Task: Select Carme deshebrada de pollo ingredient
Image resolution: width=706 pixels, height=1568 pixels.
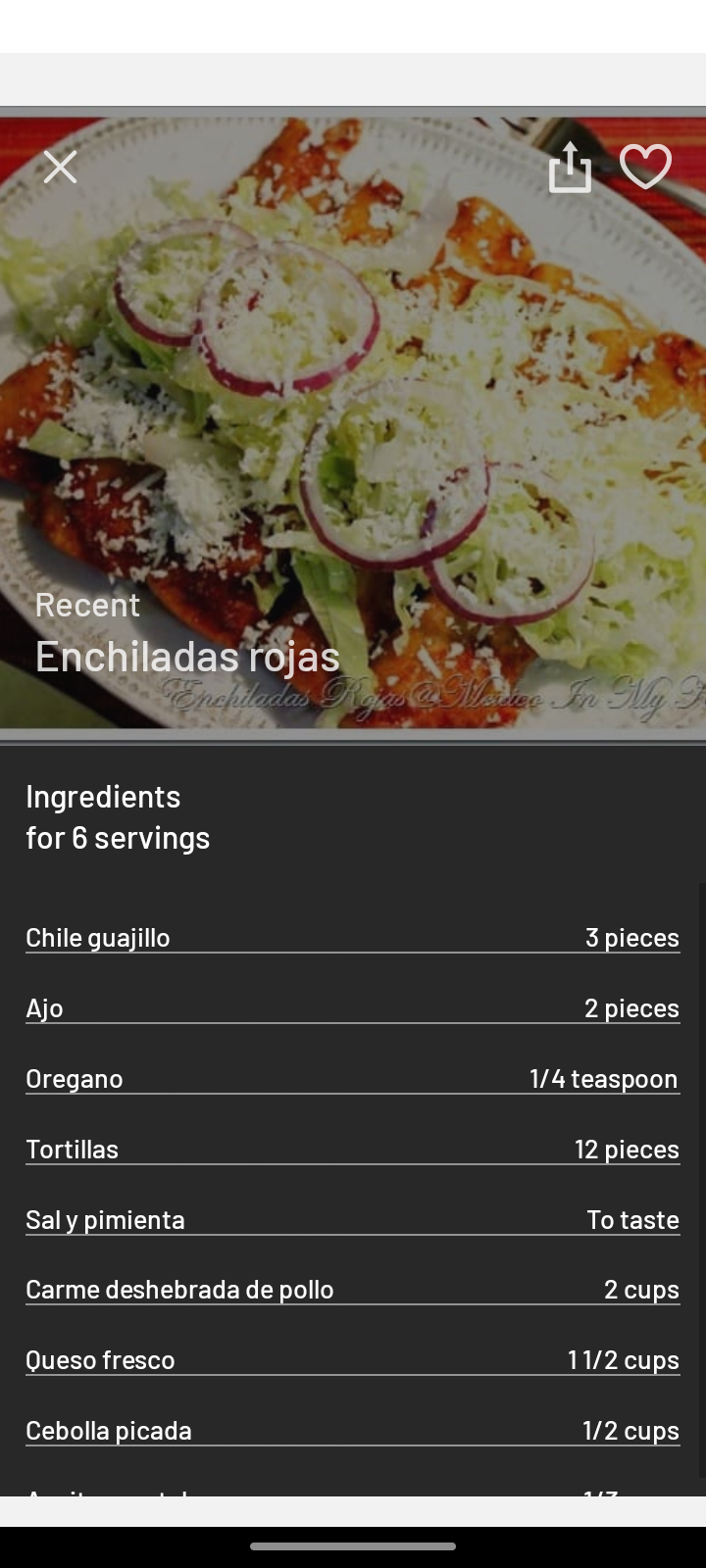Action: point(353,1289)
